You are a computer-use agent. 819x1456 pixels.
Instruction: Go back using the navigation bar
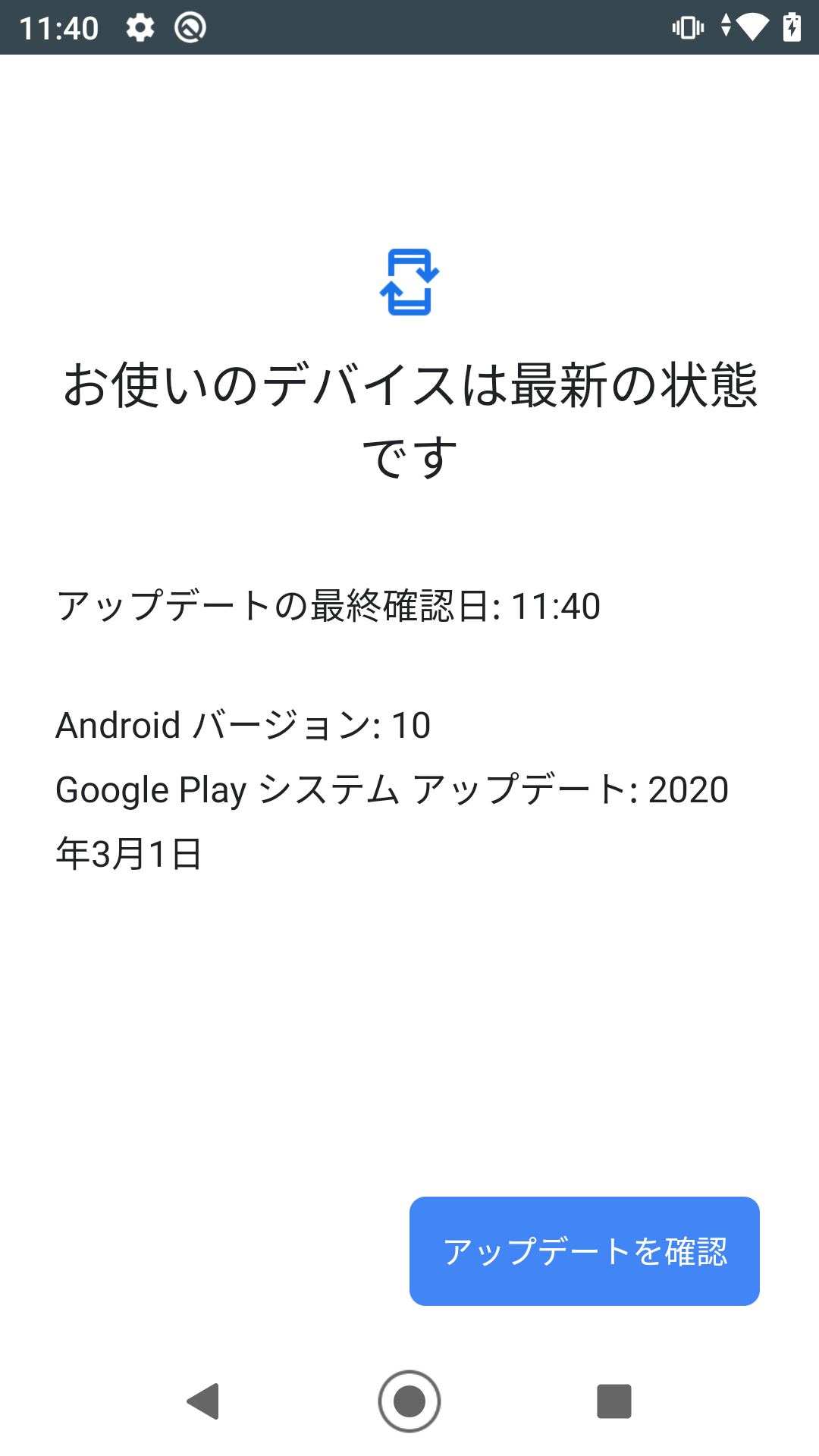point(203,1401)
